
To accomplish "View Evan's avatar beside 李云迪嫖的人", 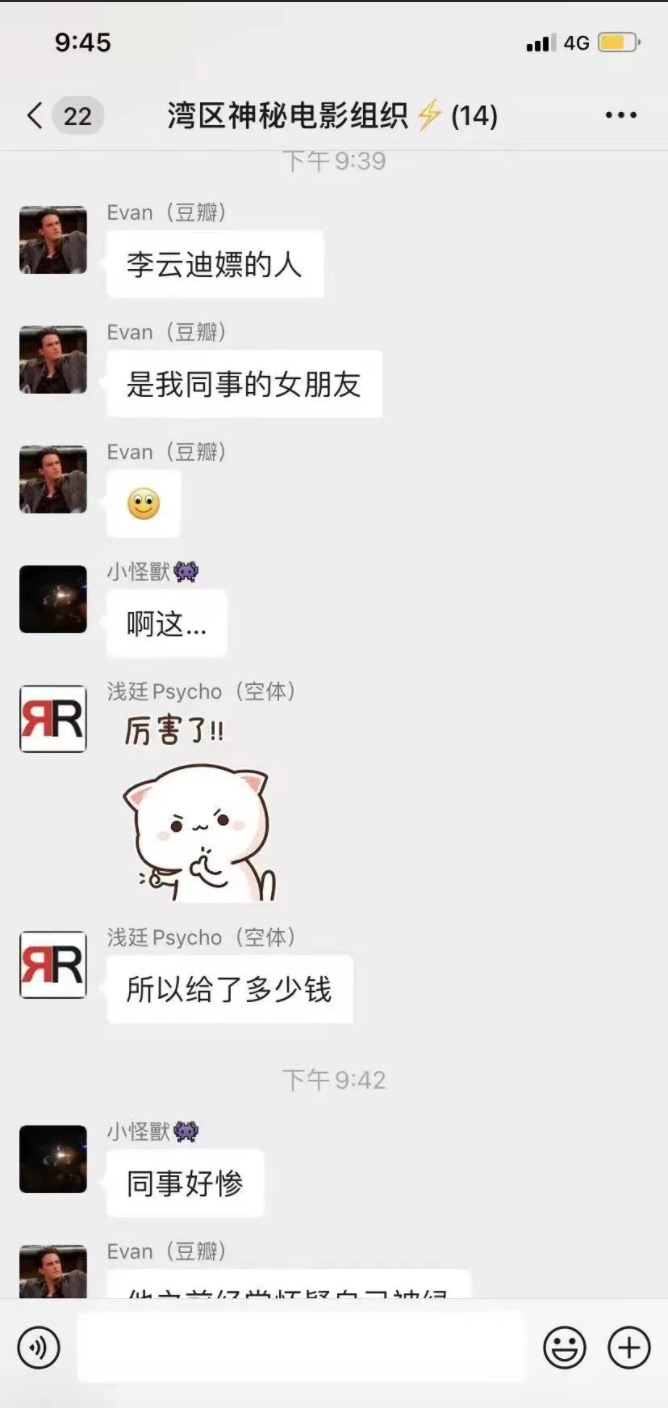I will (x=53, y=240).
